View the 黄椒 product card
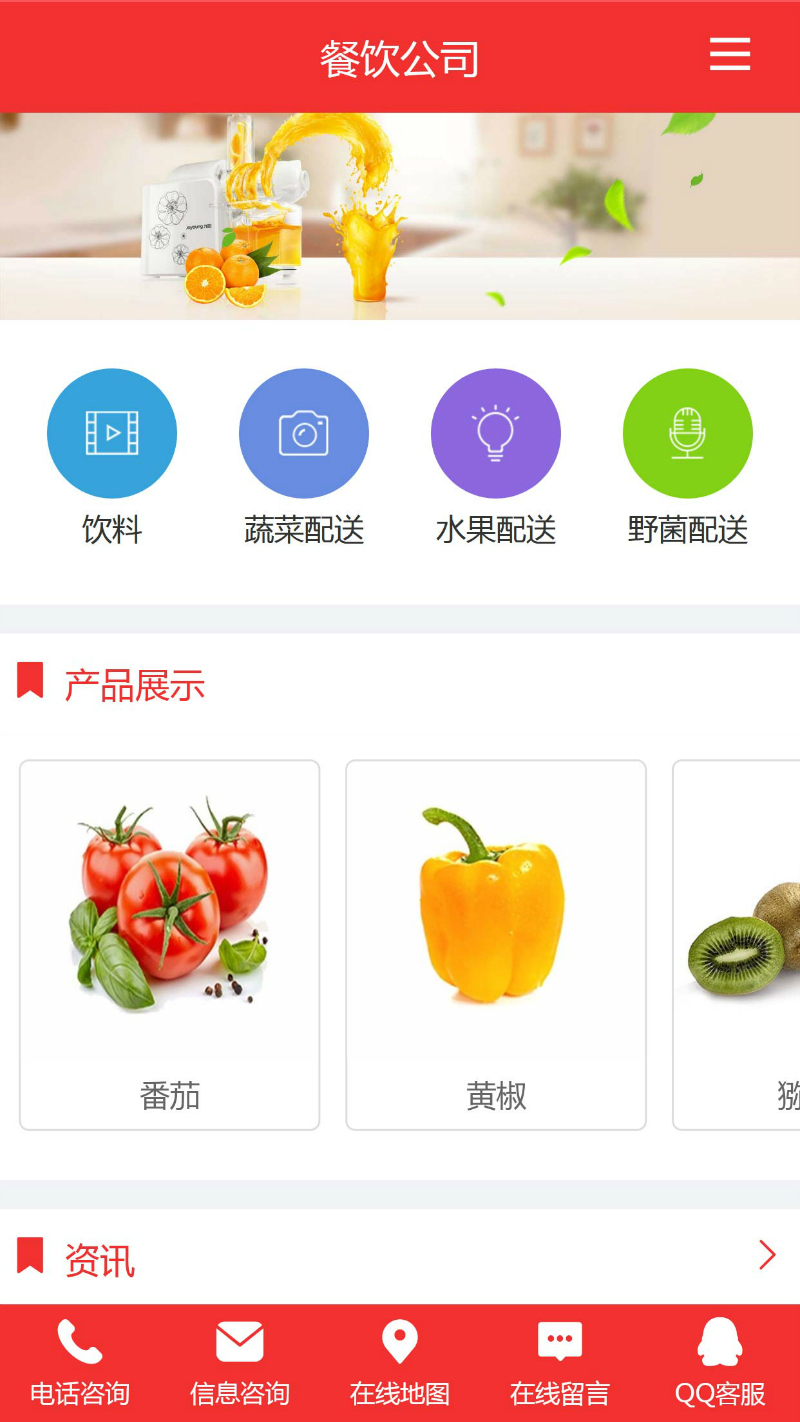The image size is (800, 1422). coord(496,945)
